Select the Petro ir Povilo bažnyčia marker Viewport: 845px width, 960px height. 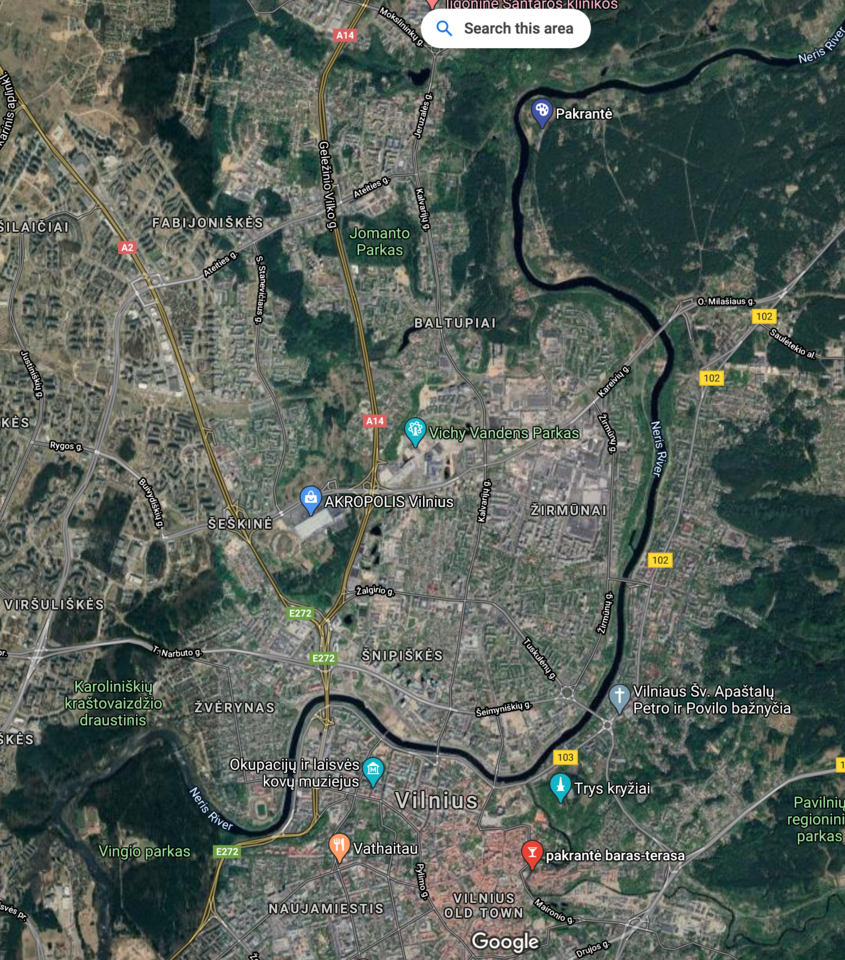coord(620,697)
